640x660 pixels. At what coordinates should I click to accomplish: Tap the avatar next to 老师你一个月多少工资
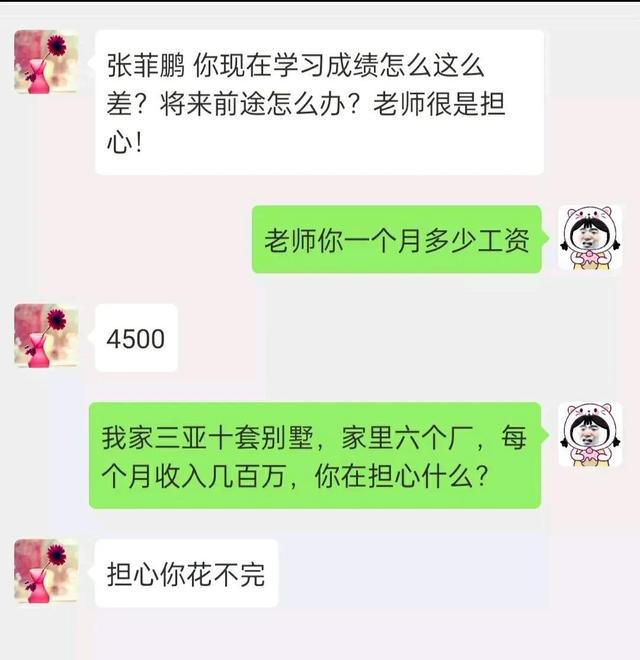tap(590, 238)
